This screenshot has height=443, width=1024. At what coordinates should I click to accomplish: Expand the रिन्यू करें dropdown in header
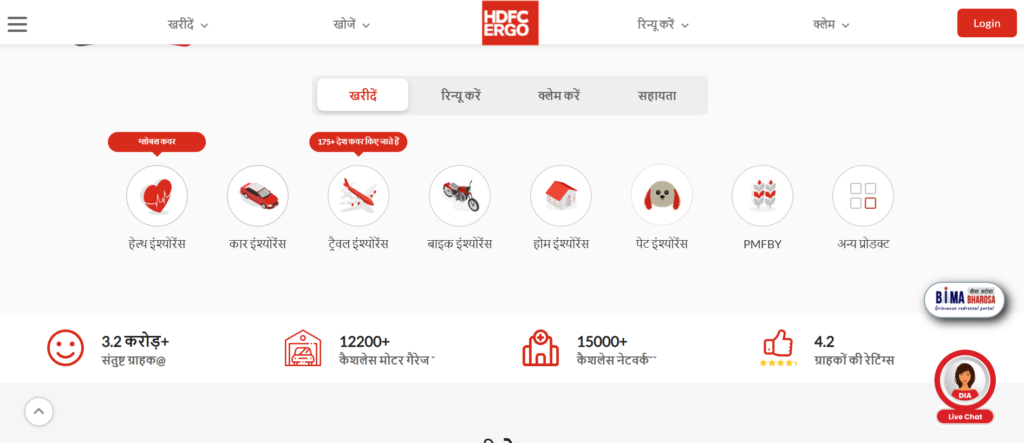[663, 25]
